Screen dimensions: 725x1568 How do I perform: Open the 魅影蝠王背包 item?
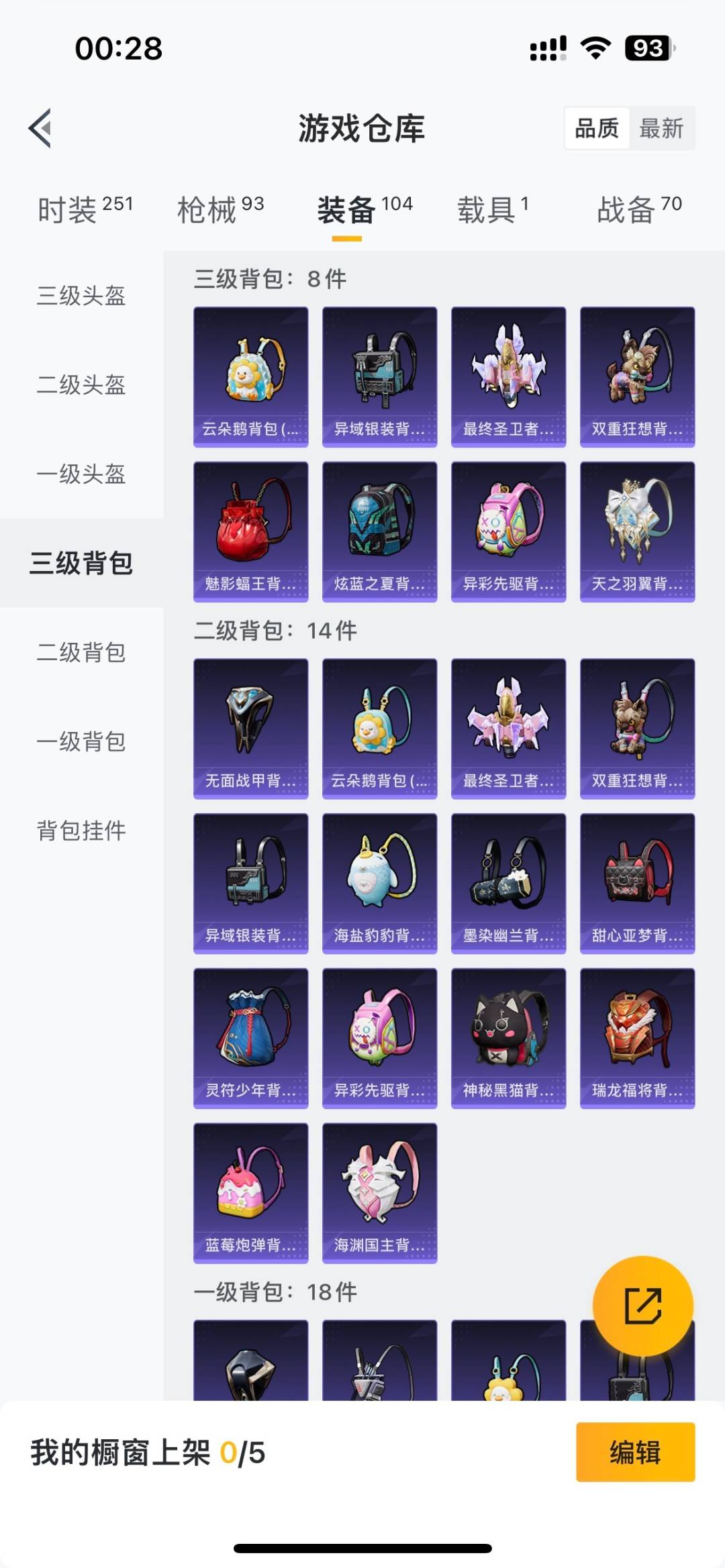pos(250,531)
